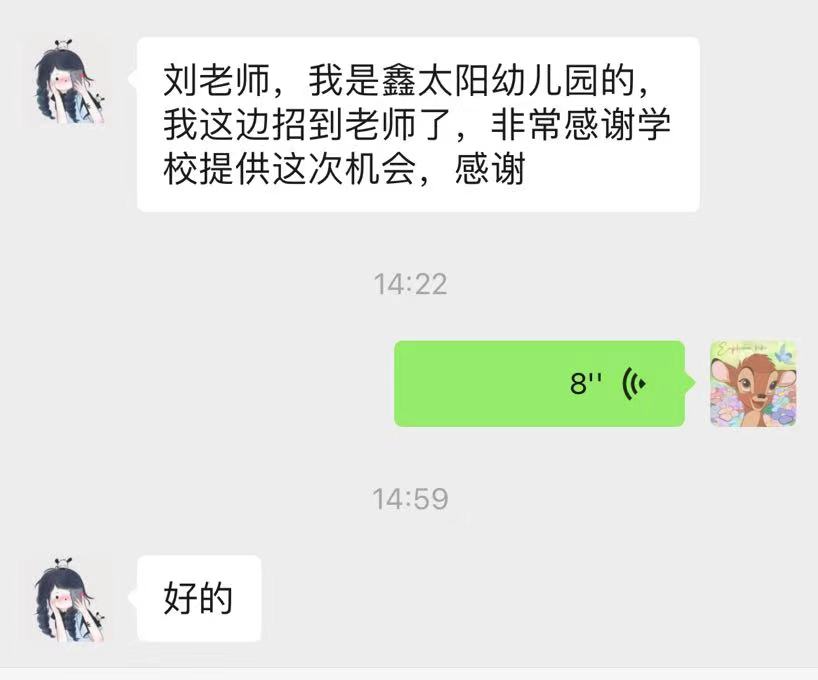Open sender's avatar beside the 刘老师 message
Screen dimensions: 818x680
(x=66, y=82)
